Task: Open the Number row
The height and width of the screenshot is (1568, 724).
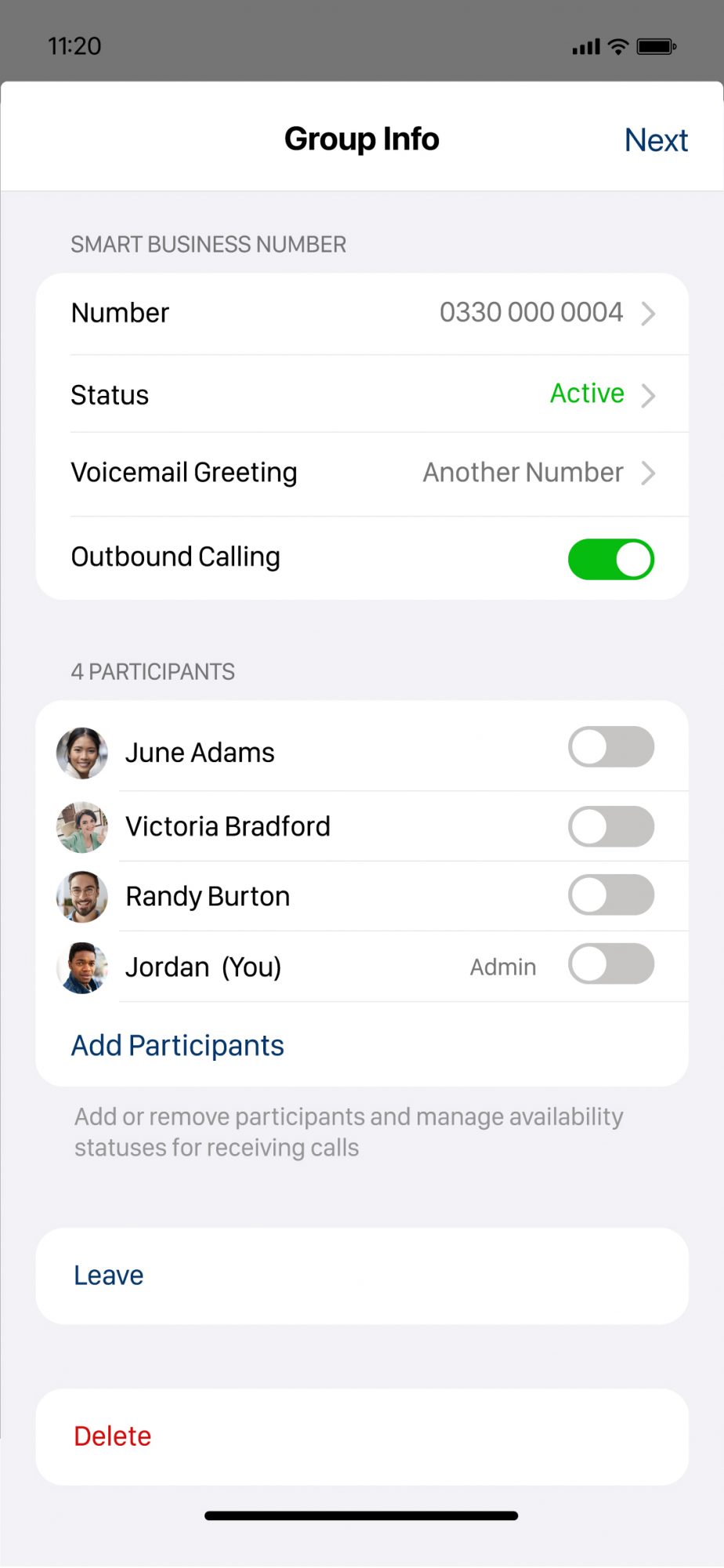Action: tap(362, 314)
